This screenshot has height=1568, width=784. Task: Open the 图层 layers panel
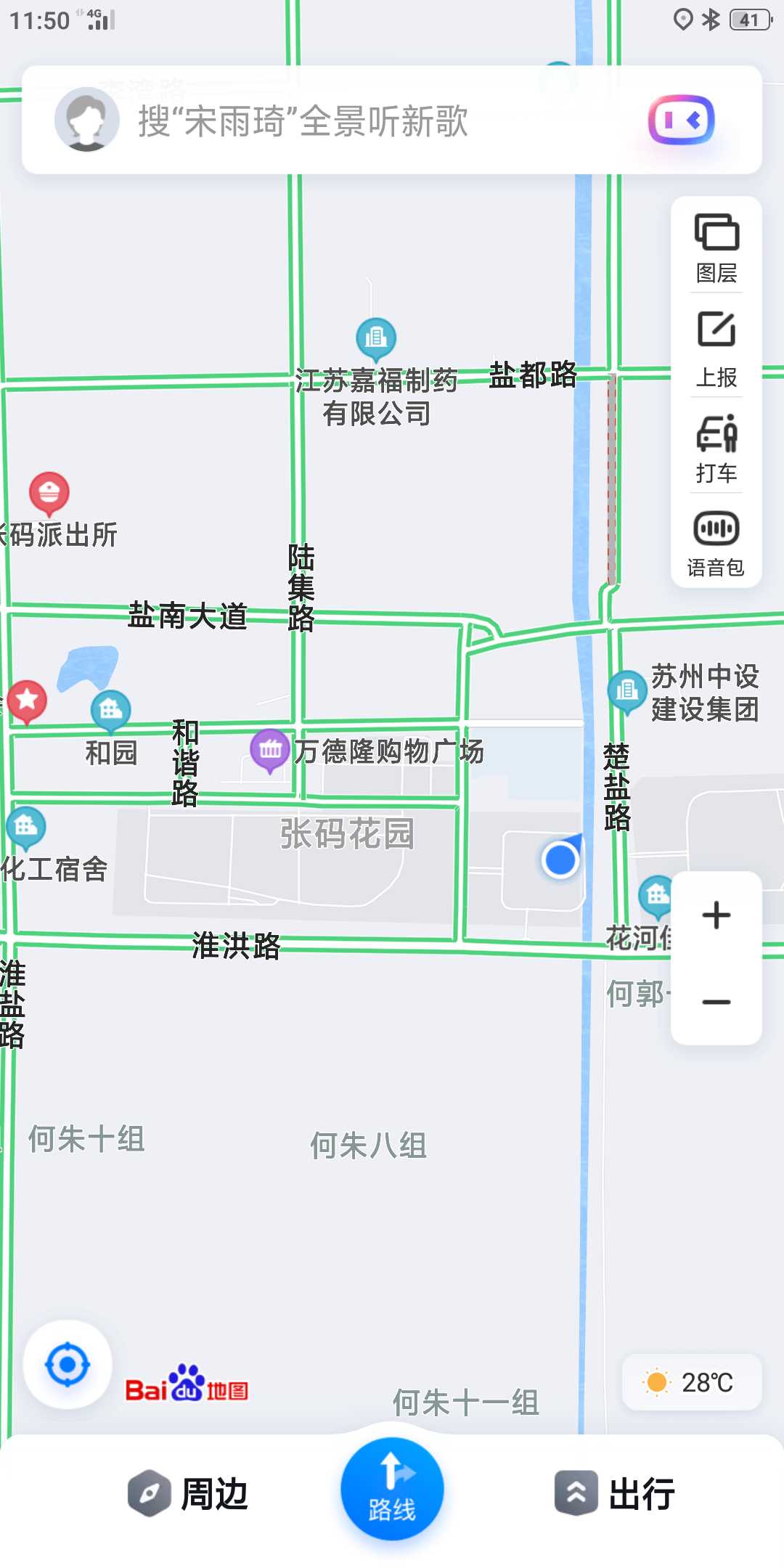(x=716, y=248)
